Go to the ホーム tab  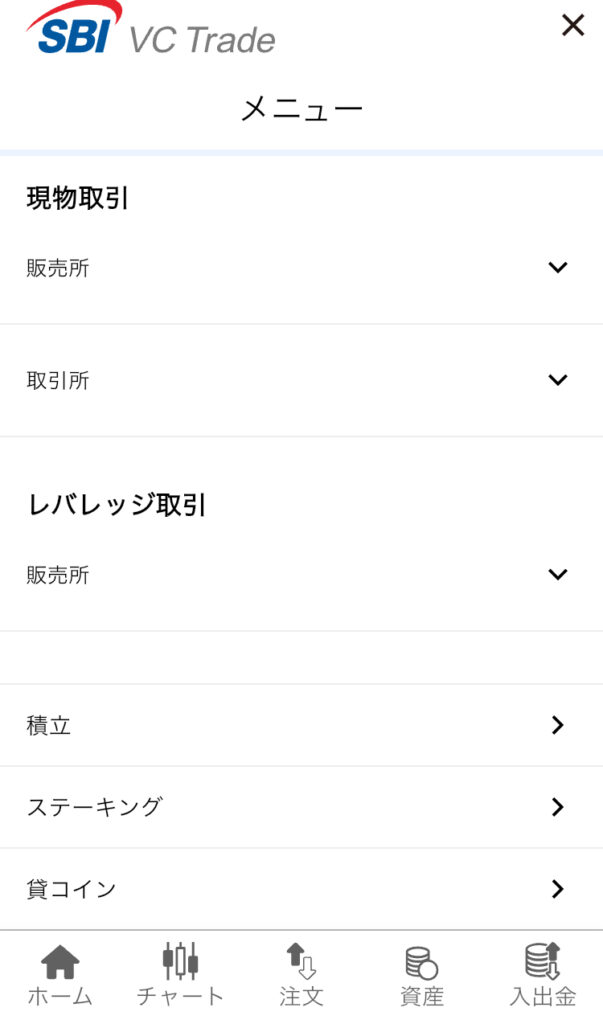point(60,976)
